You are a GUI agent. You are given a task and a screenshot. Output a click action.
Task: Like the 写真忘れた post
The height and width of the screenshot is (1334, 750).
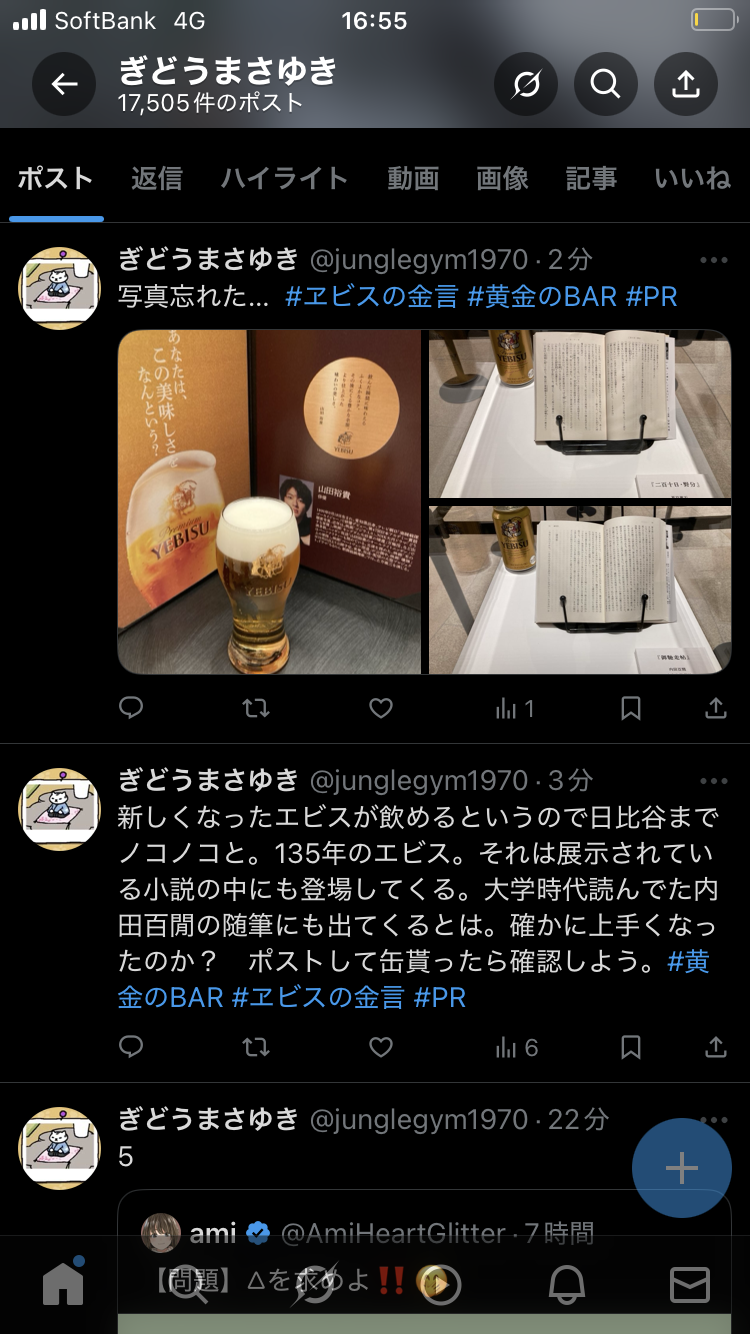(380, 709)
